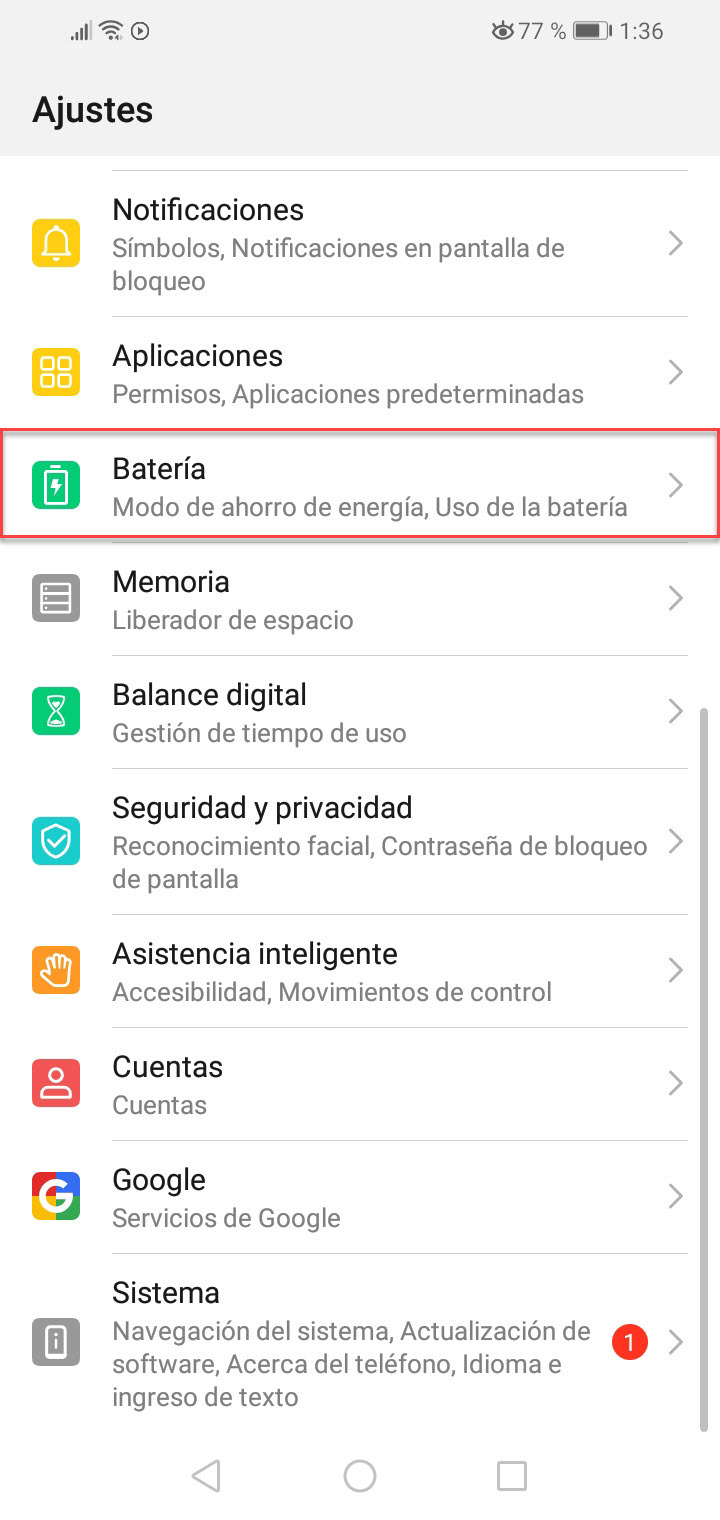This screenshot has width=720, height=1520.
Task: Show recent apps
Action: click(x=512, y=1475)
